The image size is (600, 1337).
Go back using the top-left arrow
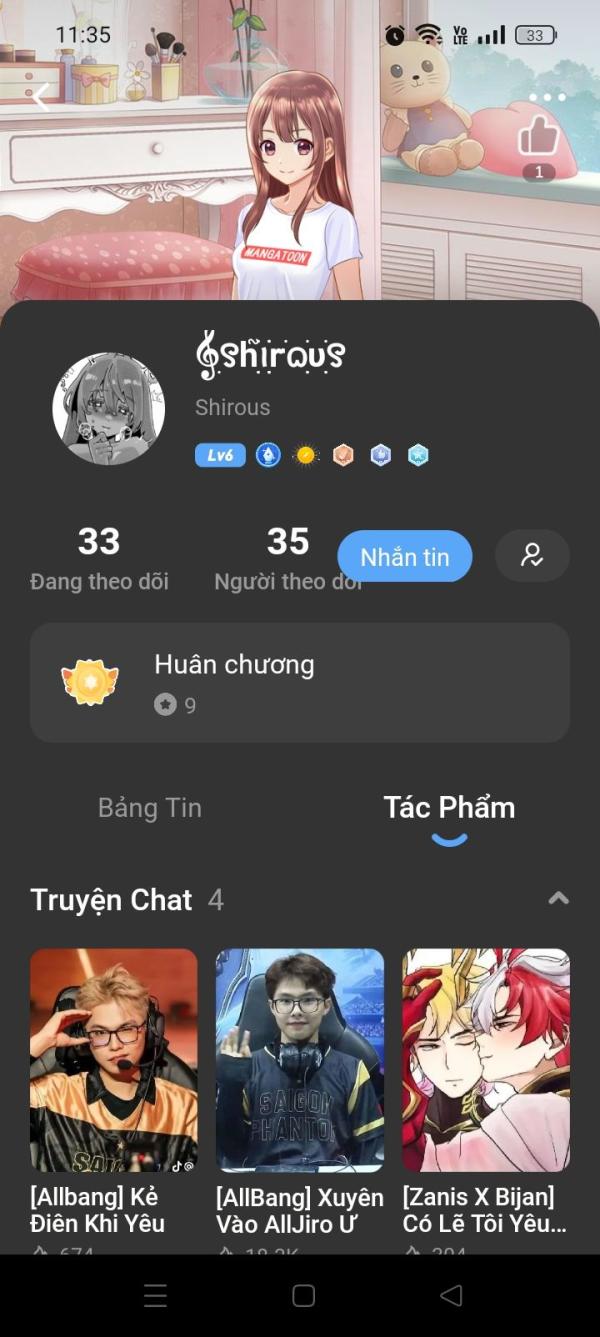(x=41, y=98)
